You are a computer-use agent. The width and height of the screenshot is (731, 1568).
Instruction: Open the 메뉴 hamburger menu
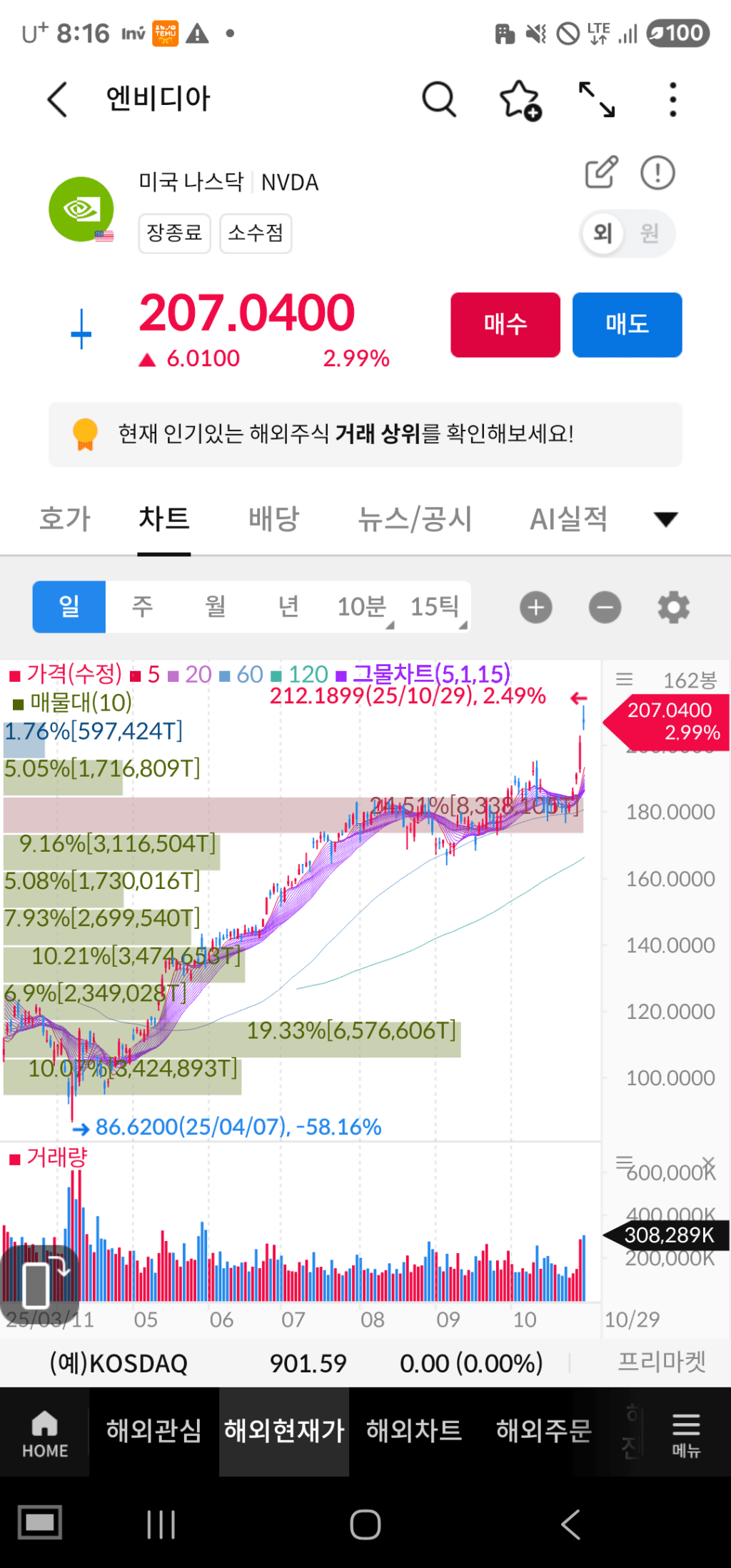tap(686, 1433)
